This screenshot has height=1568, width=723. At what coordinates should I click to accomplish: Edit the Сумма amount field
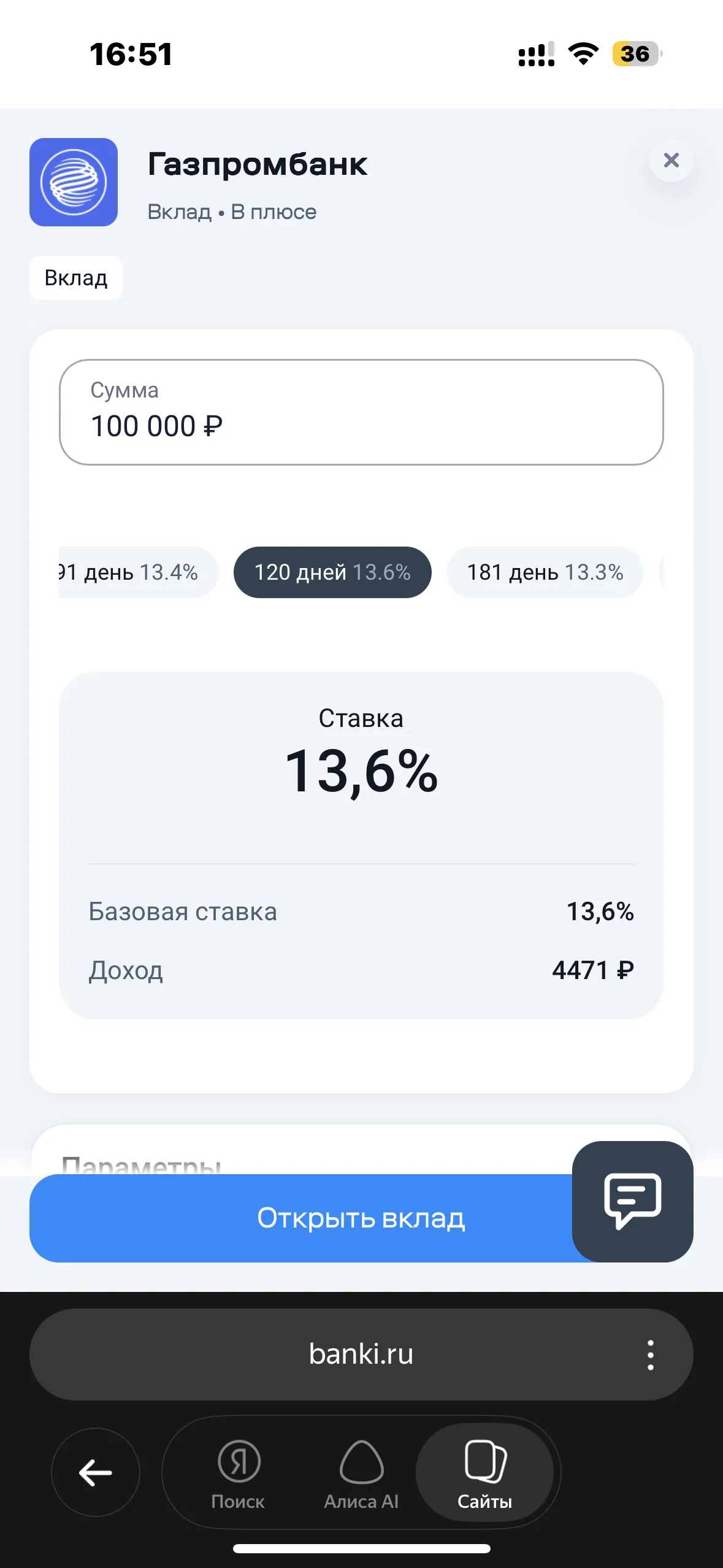(x=361, y=412)
